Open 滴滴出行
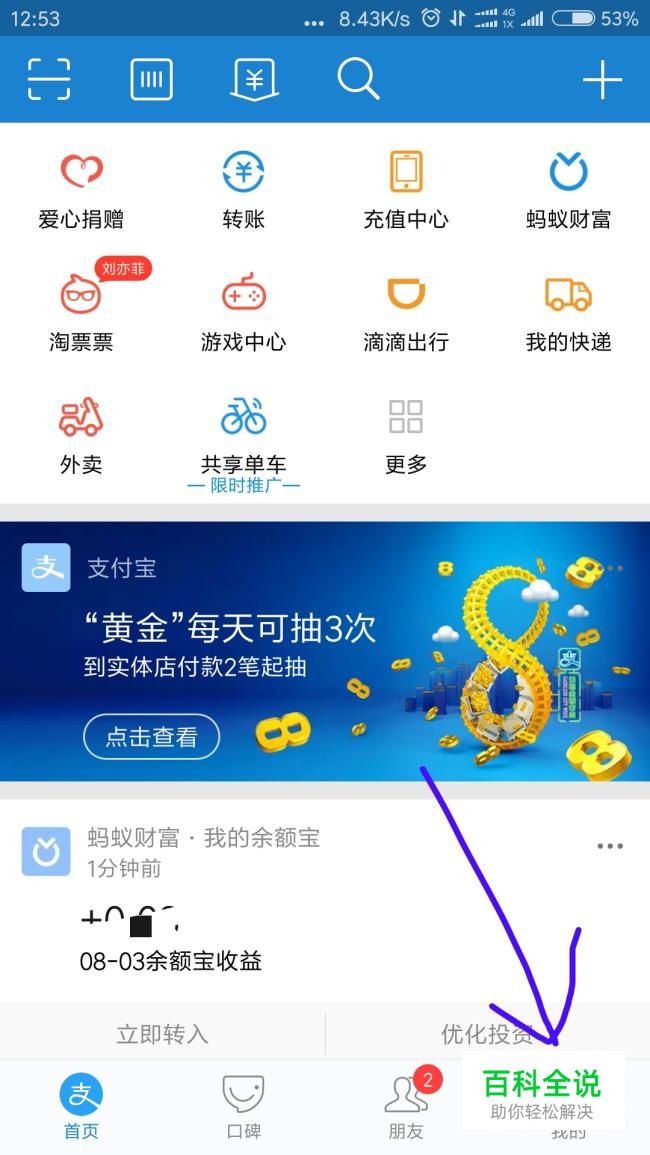The height and width of the screenshot is (1155, 650). pyautogui.click(x=406, y=312)
